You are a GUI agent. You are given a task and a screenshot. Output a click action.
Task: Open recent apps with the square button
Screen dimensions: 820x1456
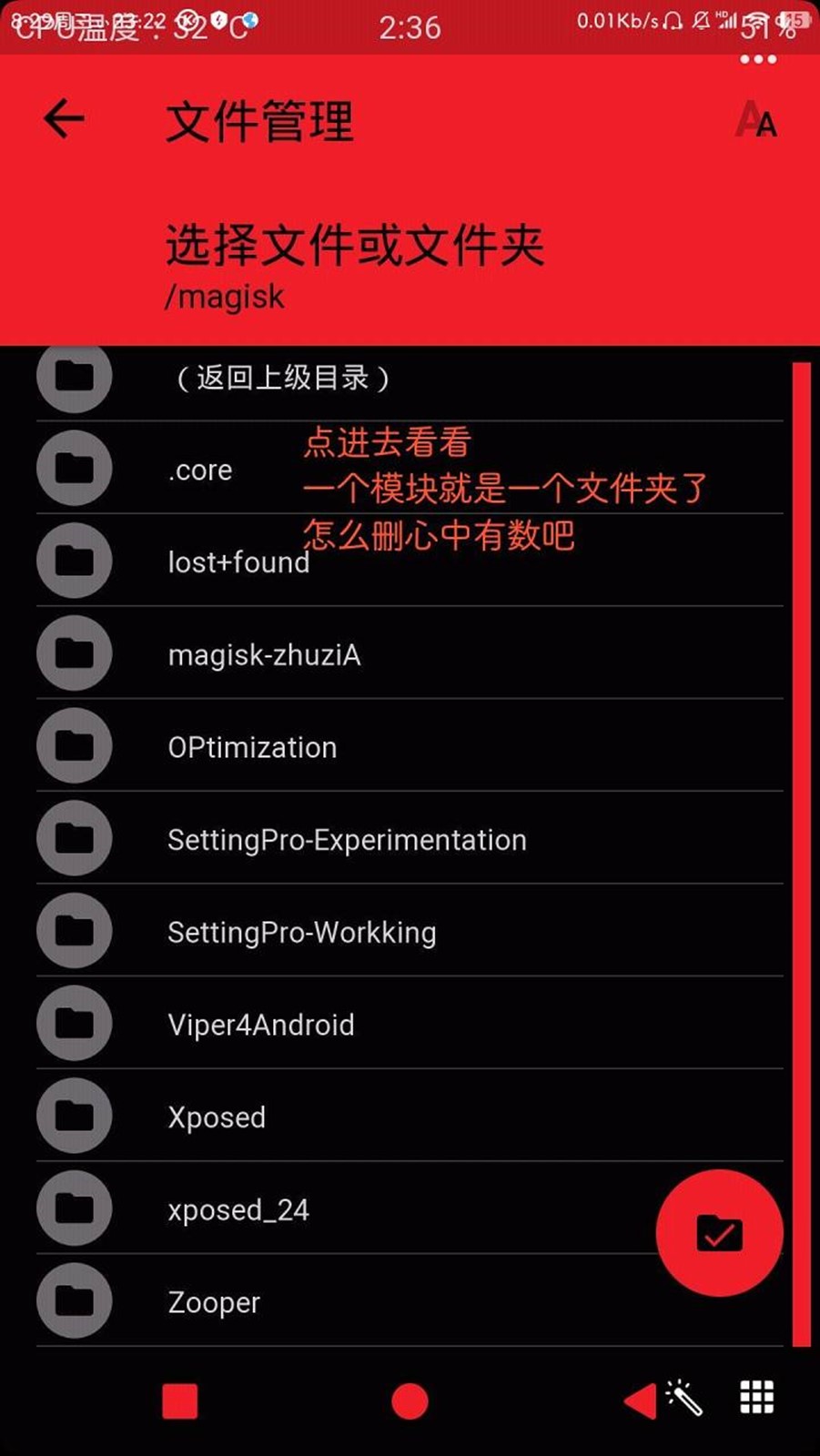pyautogui.click(x=180, y=1401)
